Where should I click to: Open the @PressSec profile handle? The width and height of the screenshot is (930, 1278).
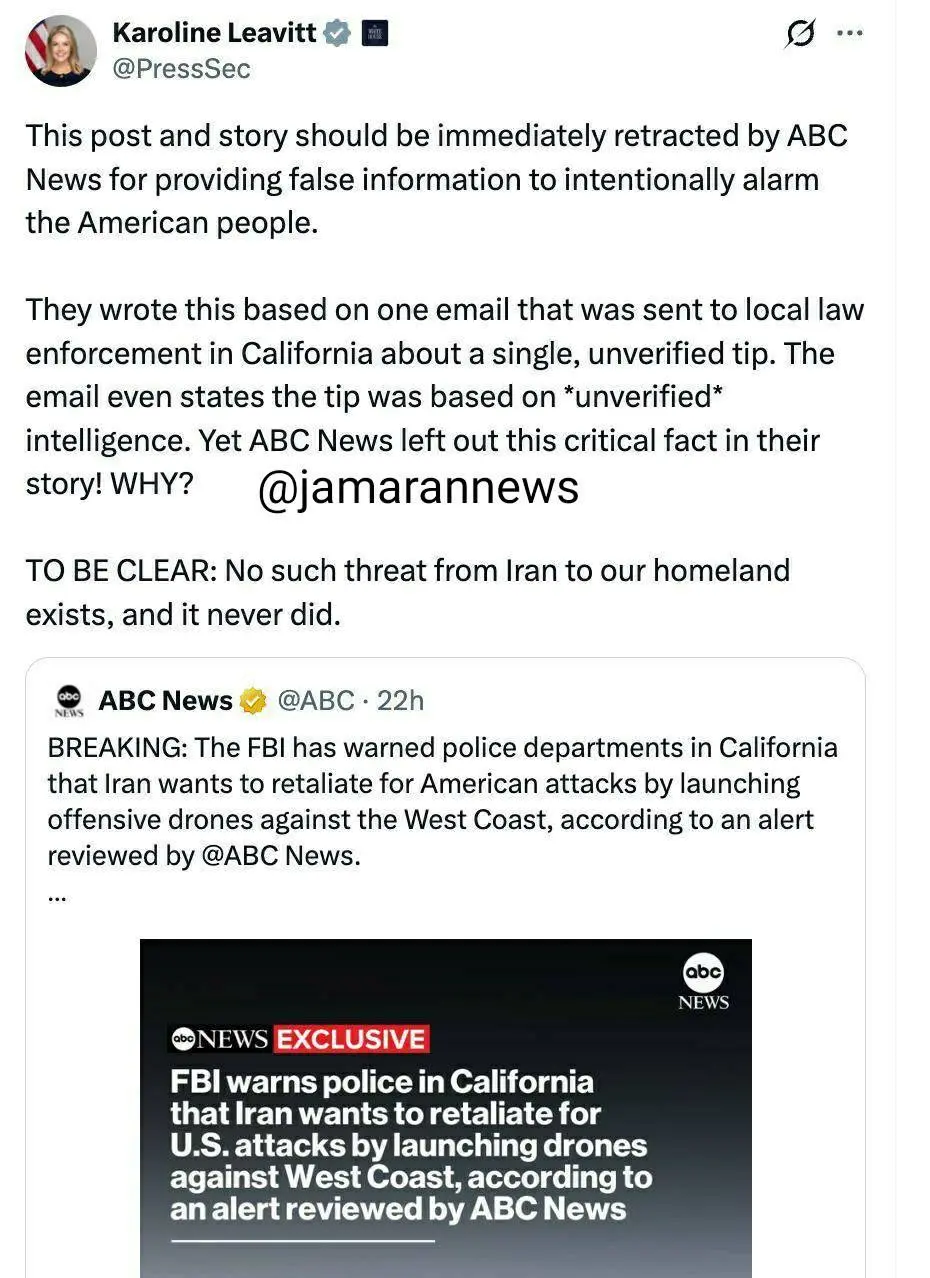(181, 69)
